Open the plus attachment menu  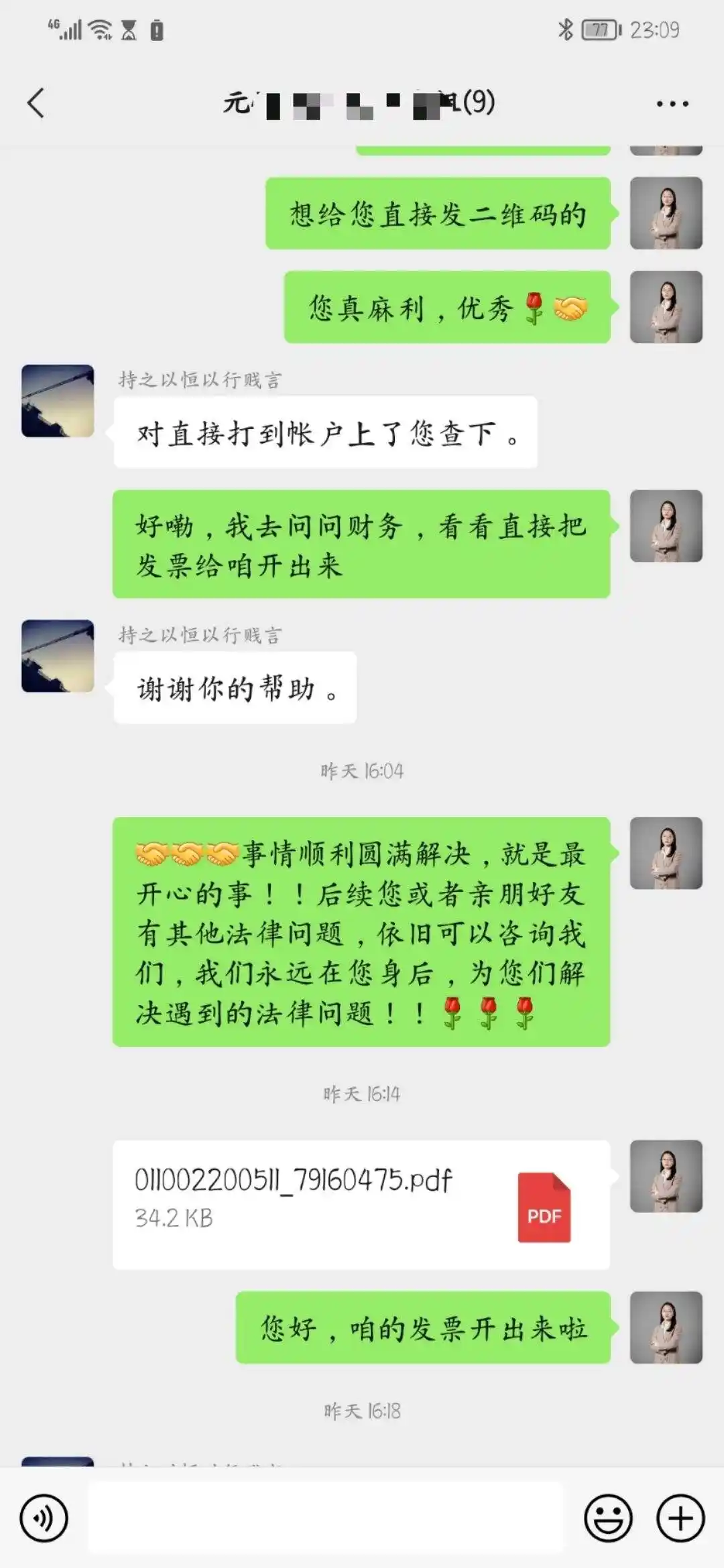pyautogui.click(x=680, y=1518)
